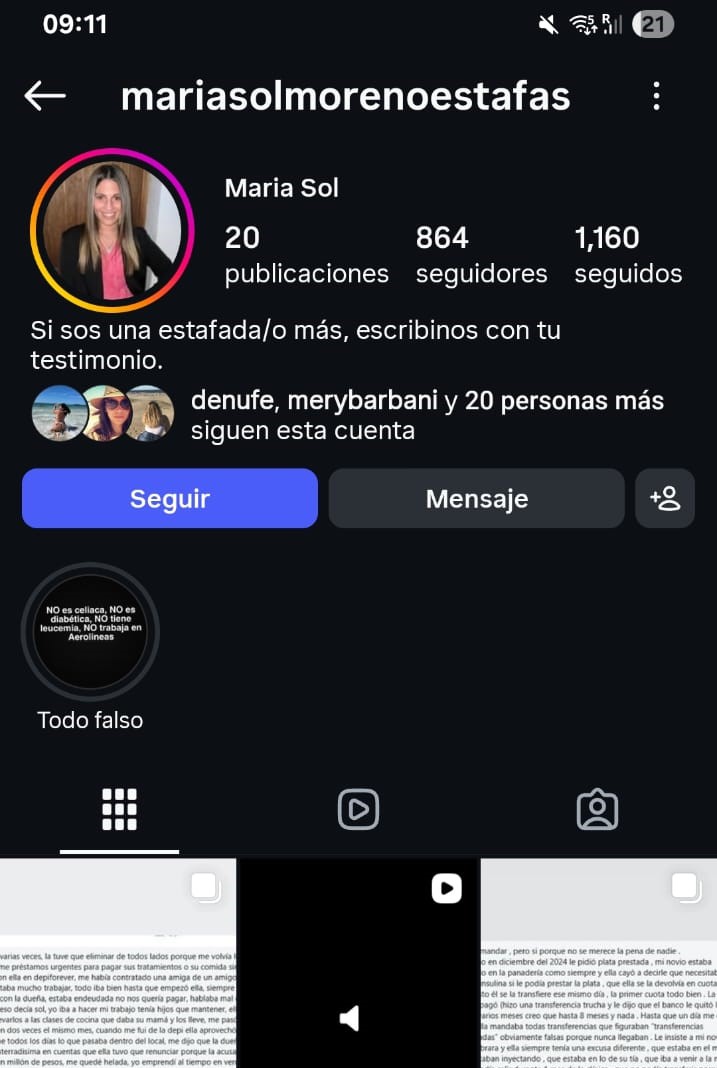717x1068 pixels.
Task: Open the 864 seguidores list
Action: pos(481,254)
